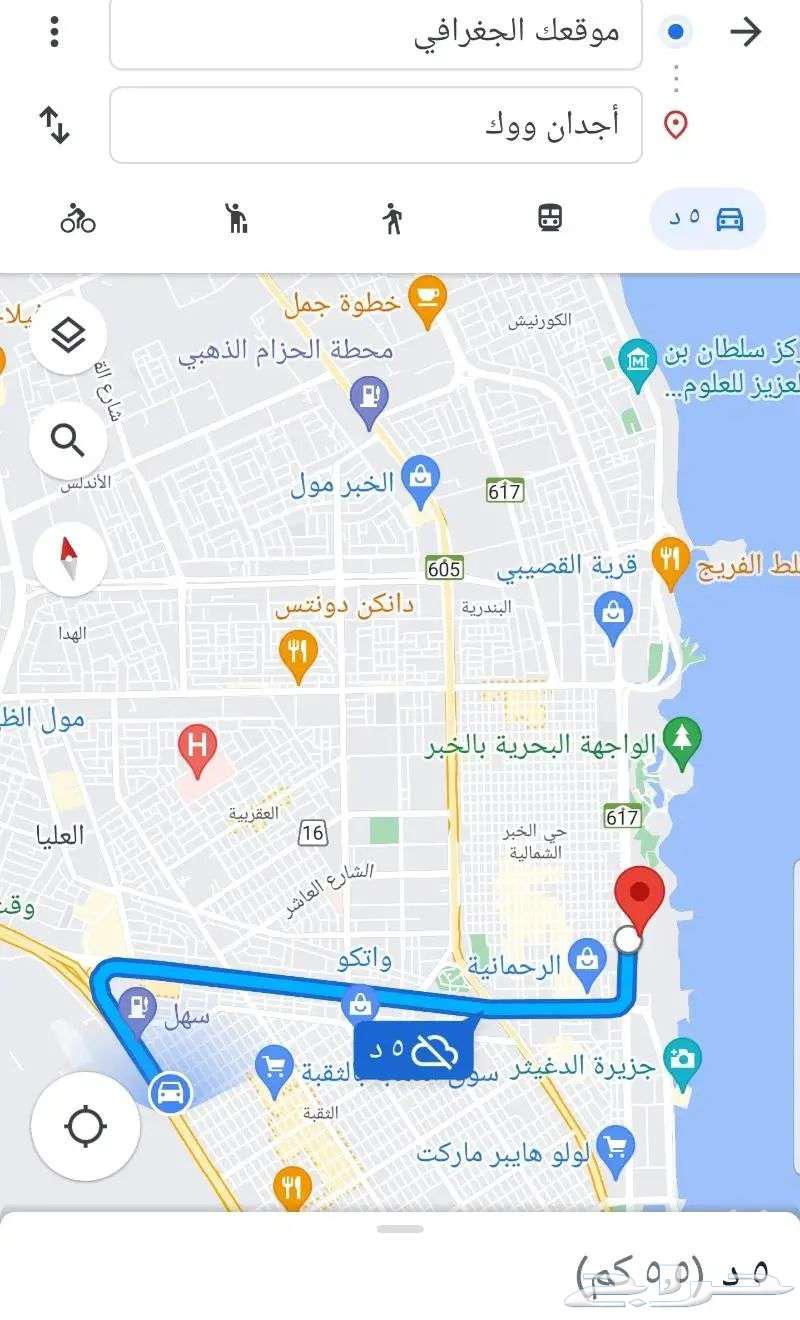
Task: Go back with the top arrow
Action: click(x=746, y=32)
